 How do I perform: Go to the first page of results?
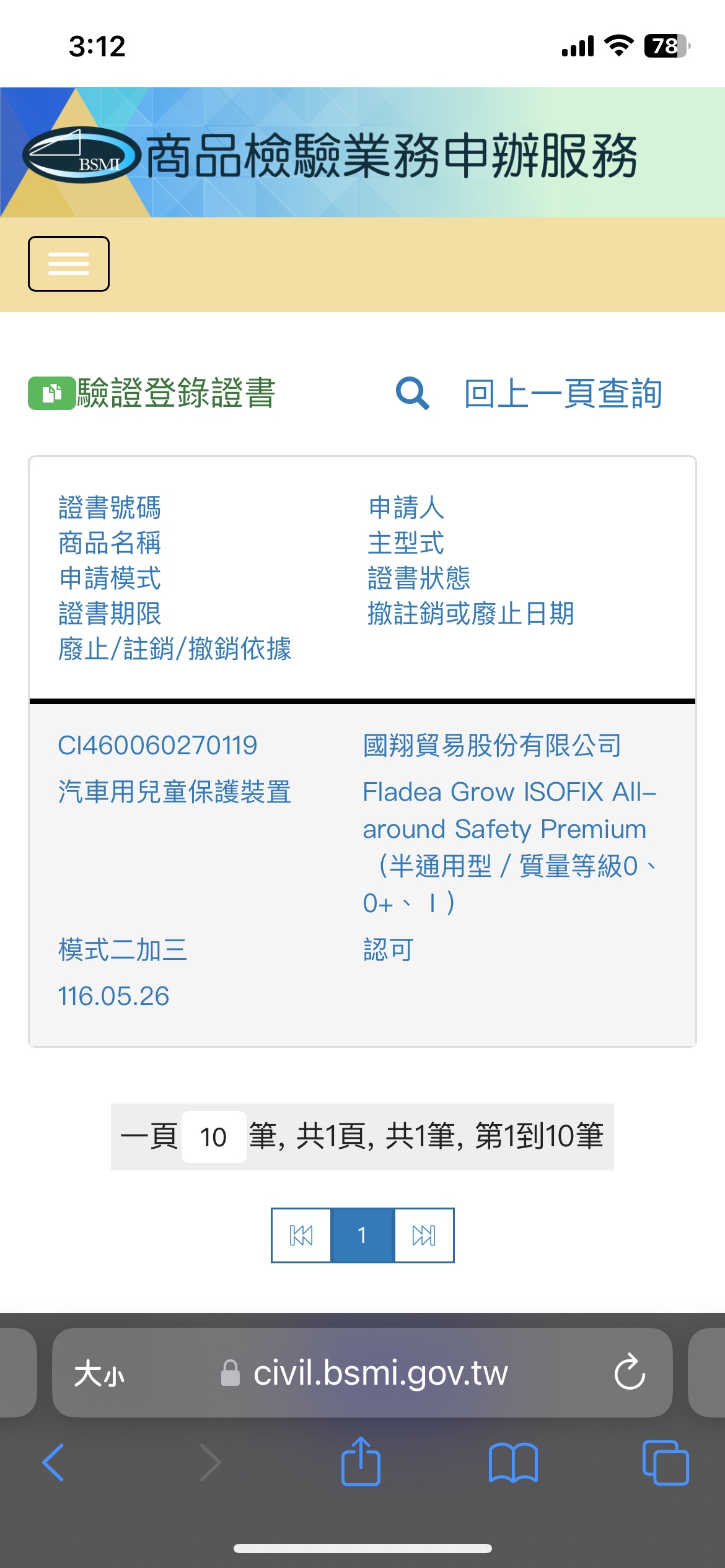pyautogui.click(x=301, y=1235)
